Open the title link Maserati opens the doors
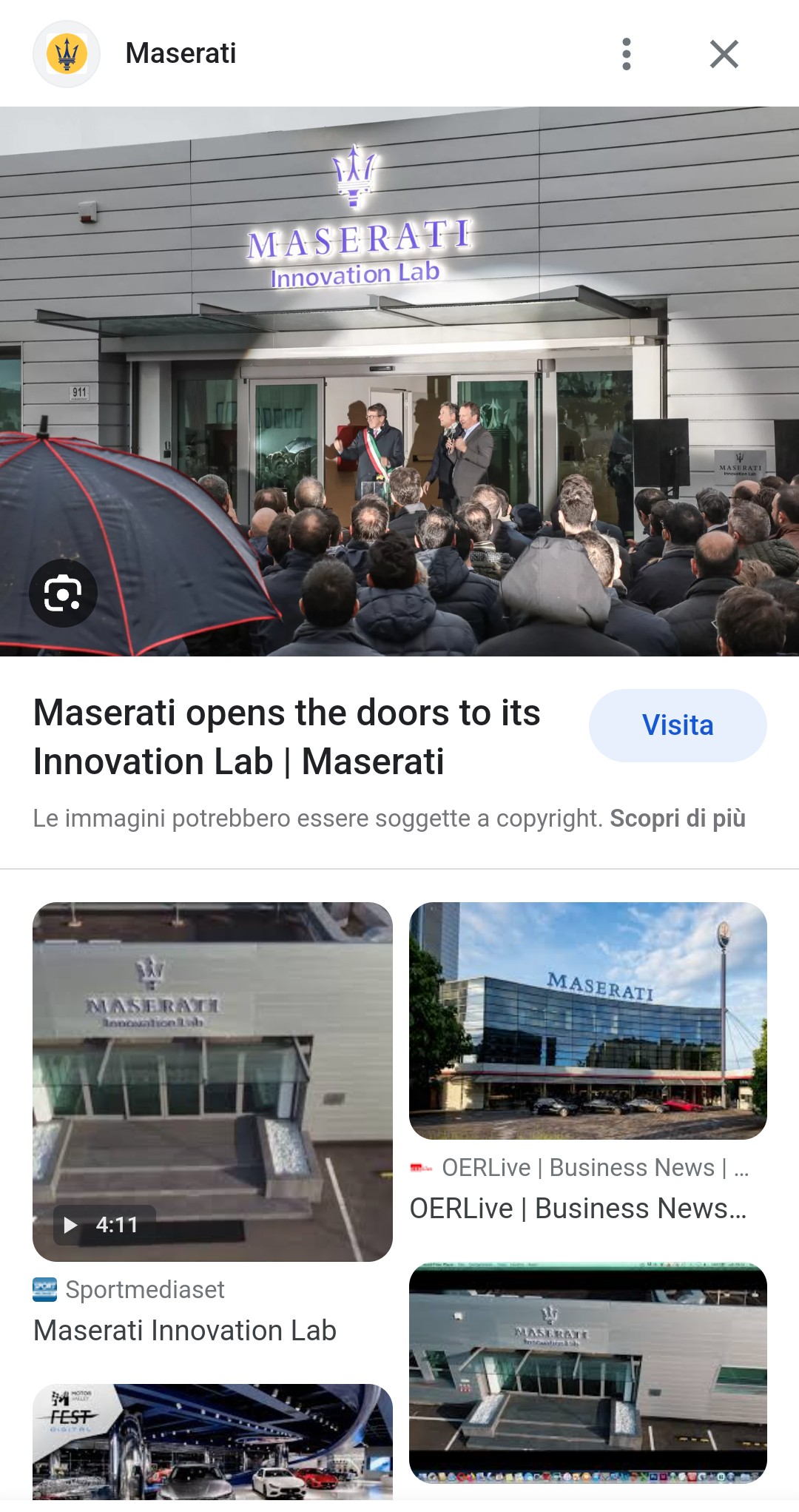This screenshot has height=1512, width=799. tap(287, 737)
